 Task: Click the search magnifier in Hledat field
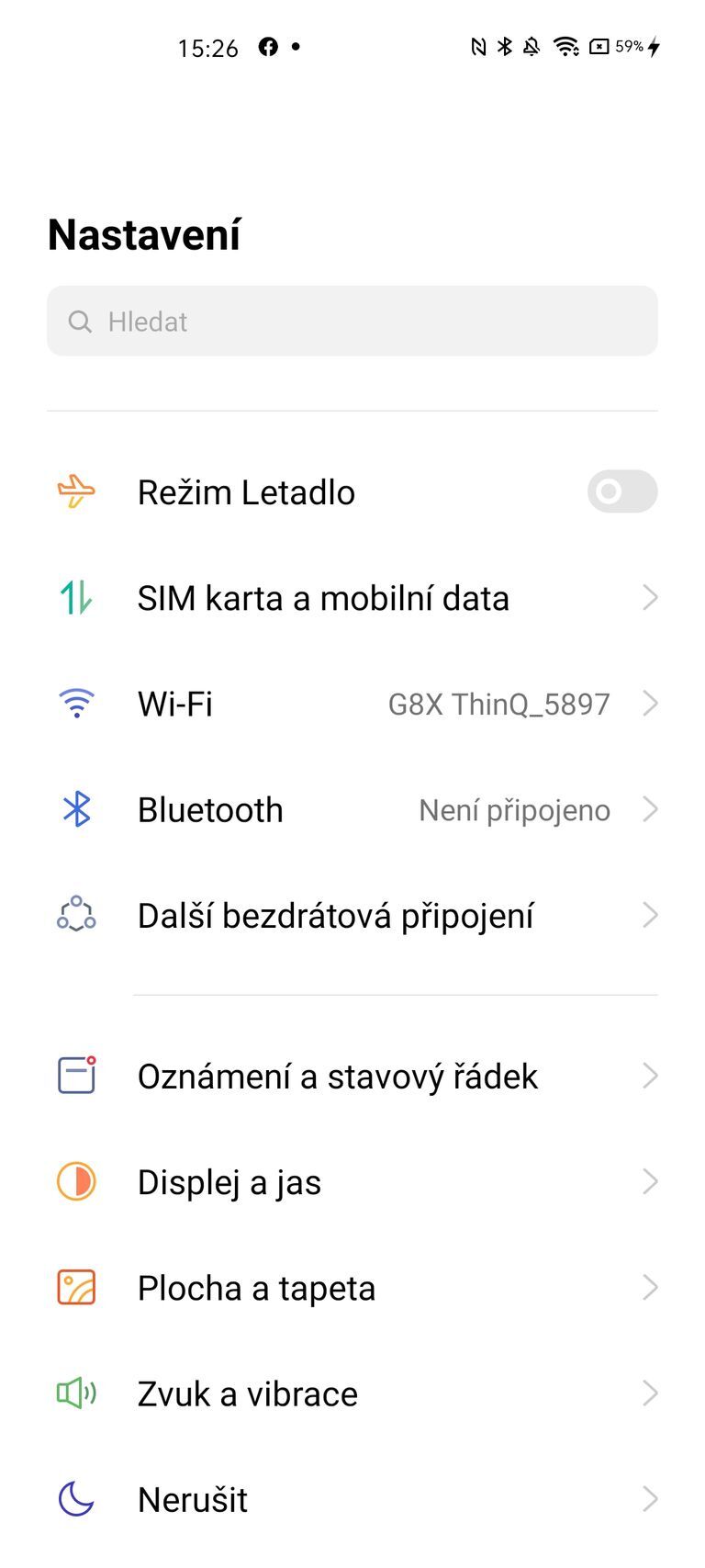click(80, 321)
